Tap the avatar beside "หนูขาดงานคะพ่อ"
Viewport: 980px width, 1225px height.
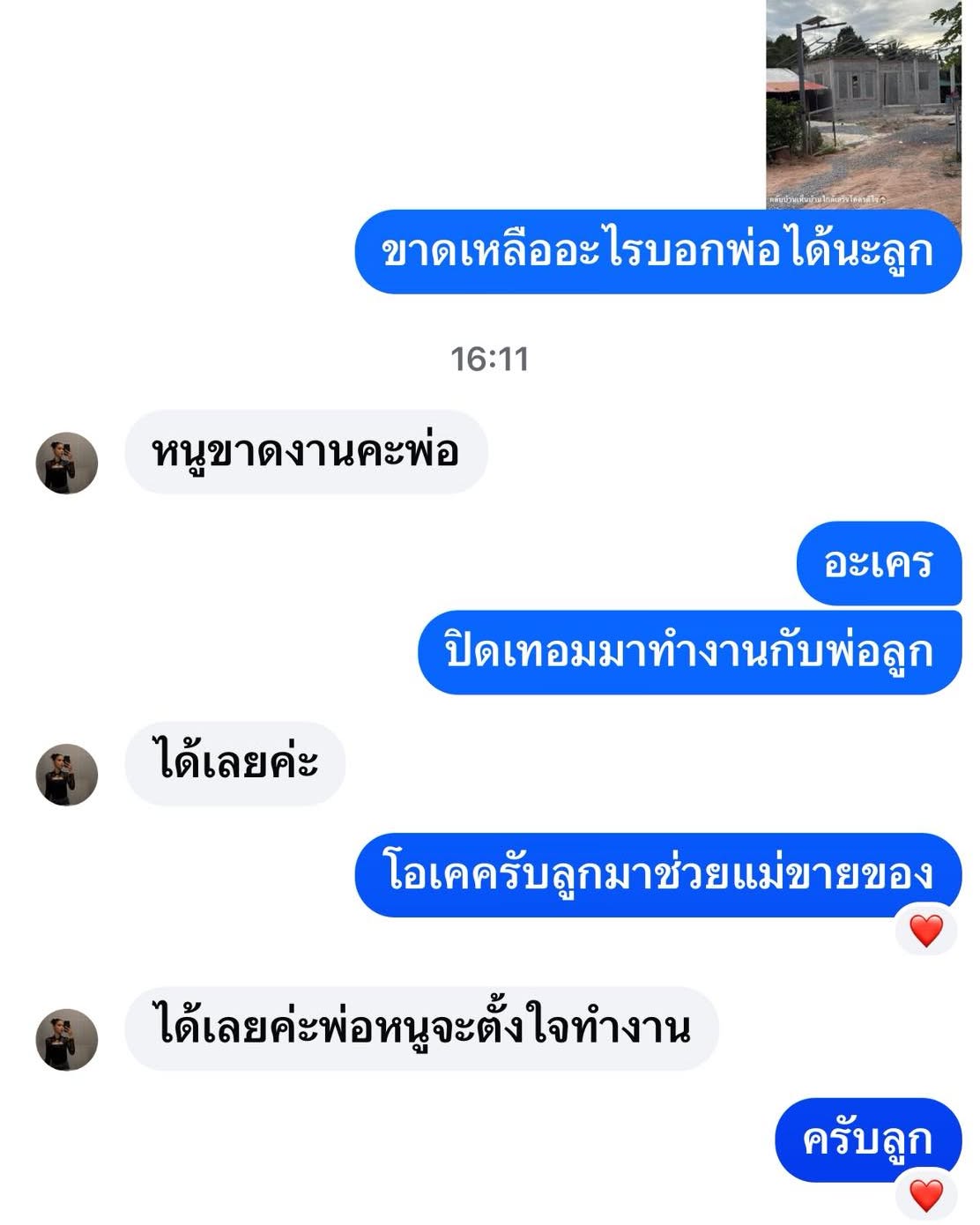tap(66, 463)
